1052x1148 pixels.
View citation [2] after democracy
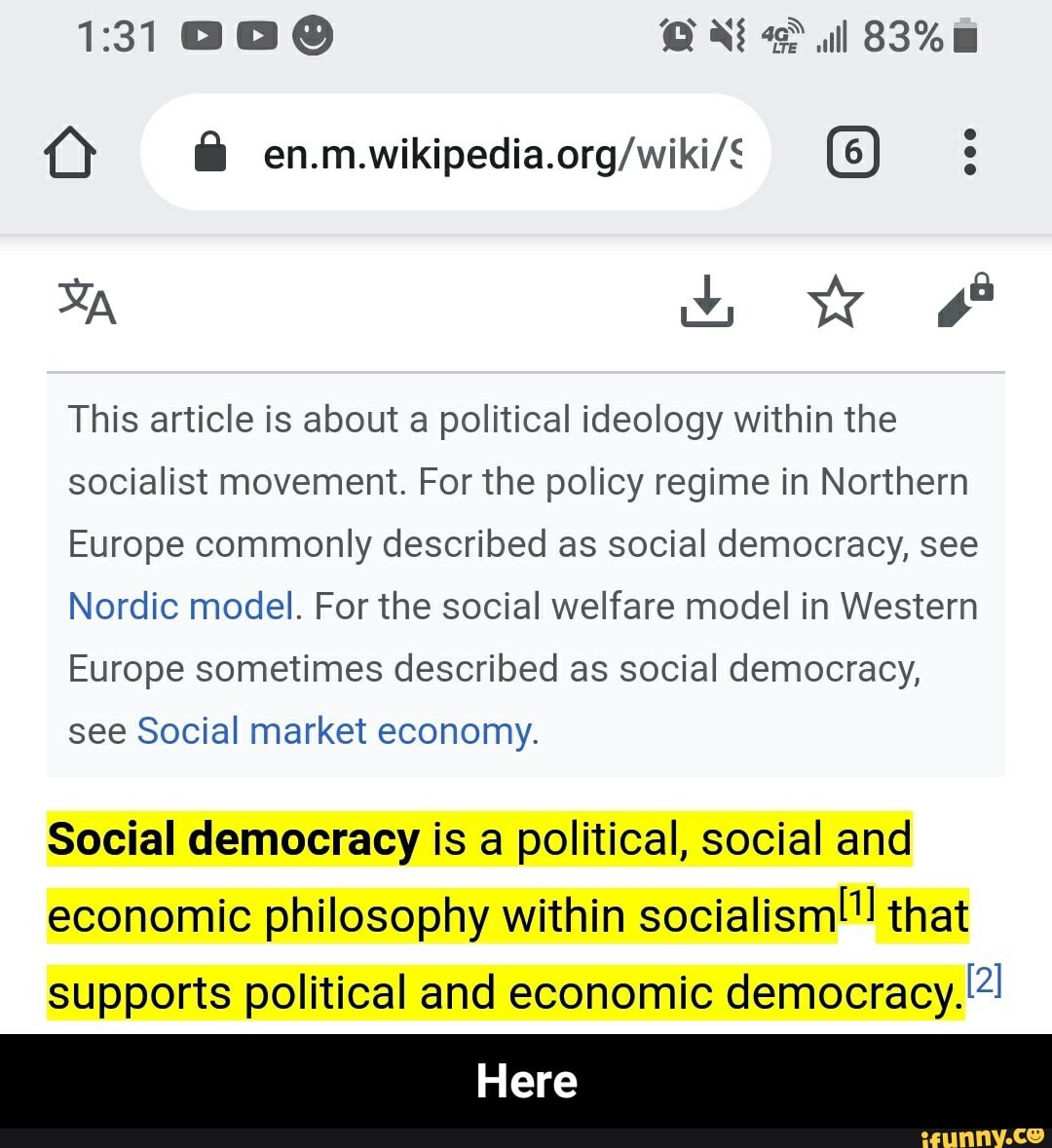[x=984, y=981]
